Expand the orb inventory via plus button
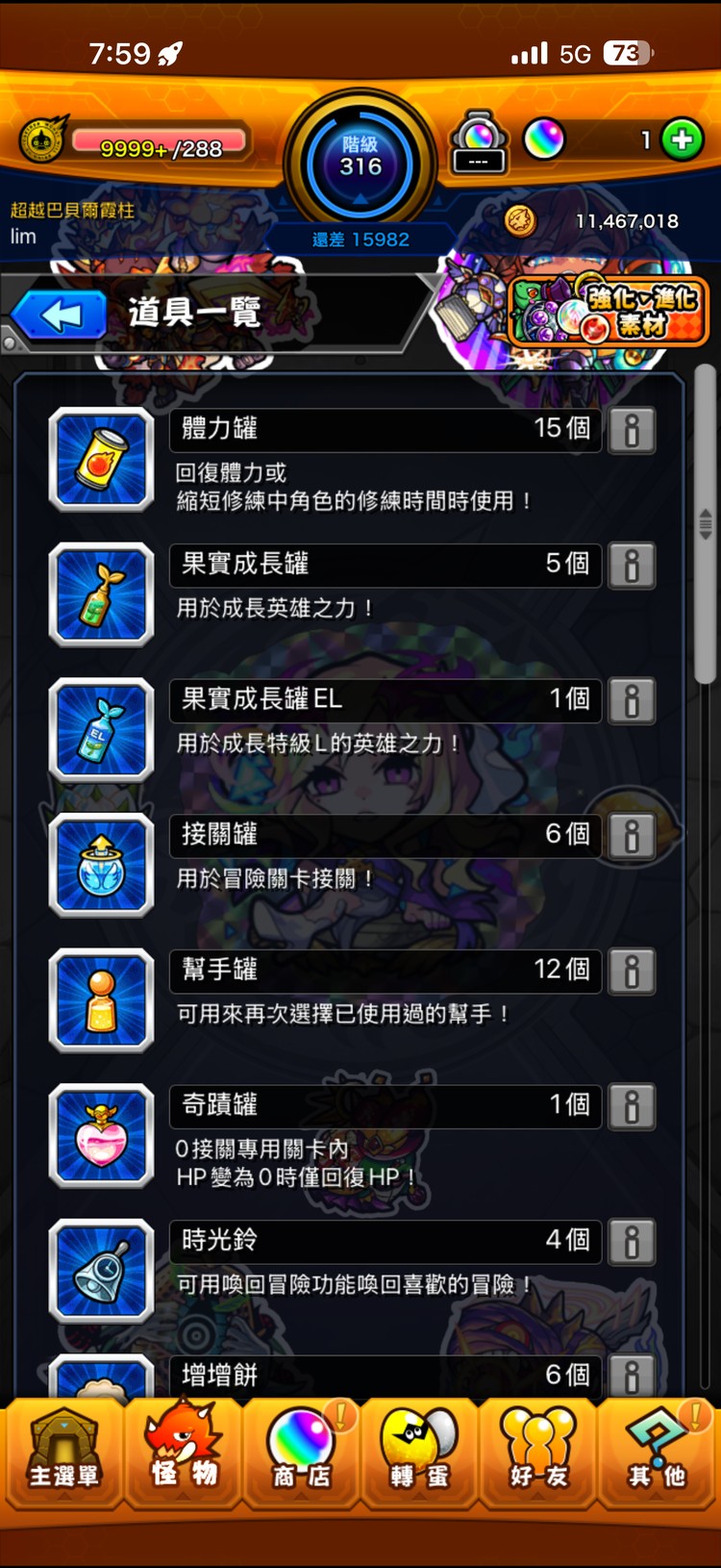721x1568 pixels. pos(681,139)
